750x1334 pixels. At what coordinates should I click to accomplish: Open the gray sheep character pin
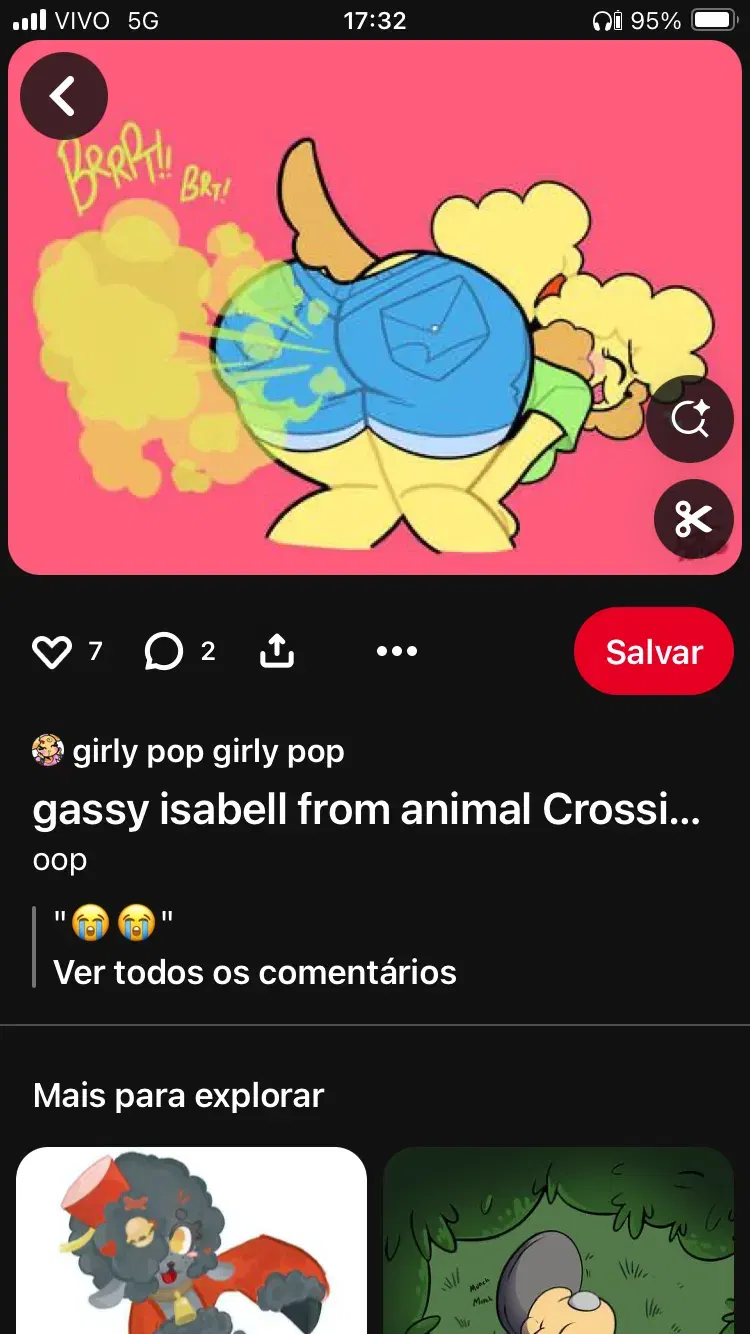click(x=192, y=1240)
